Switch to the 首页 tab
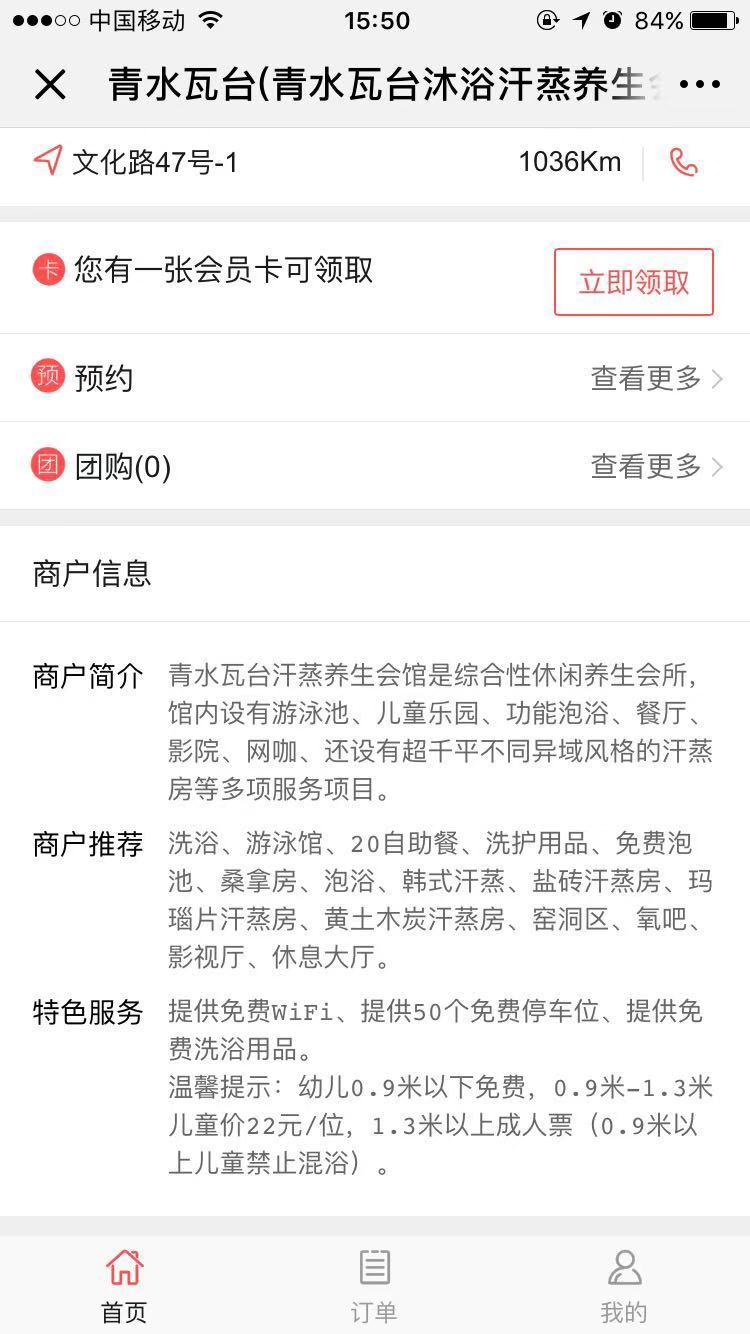Image resolution: width=750 pixels, height=1334 pixels. [x=124, y=1286]
